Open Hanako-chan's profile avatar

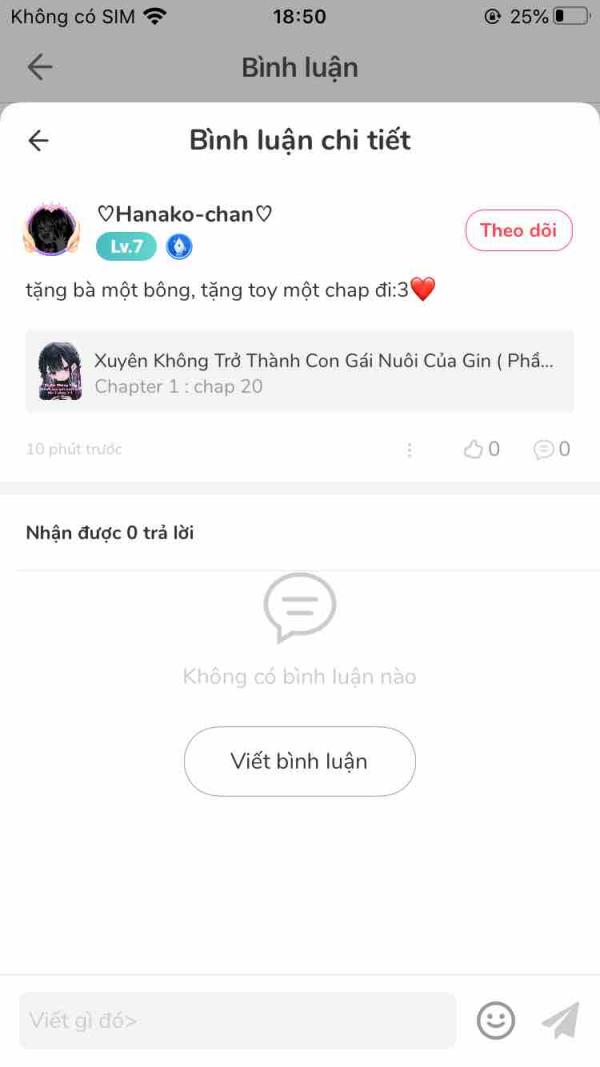pyautogui.click(x=52, y=230)
